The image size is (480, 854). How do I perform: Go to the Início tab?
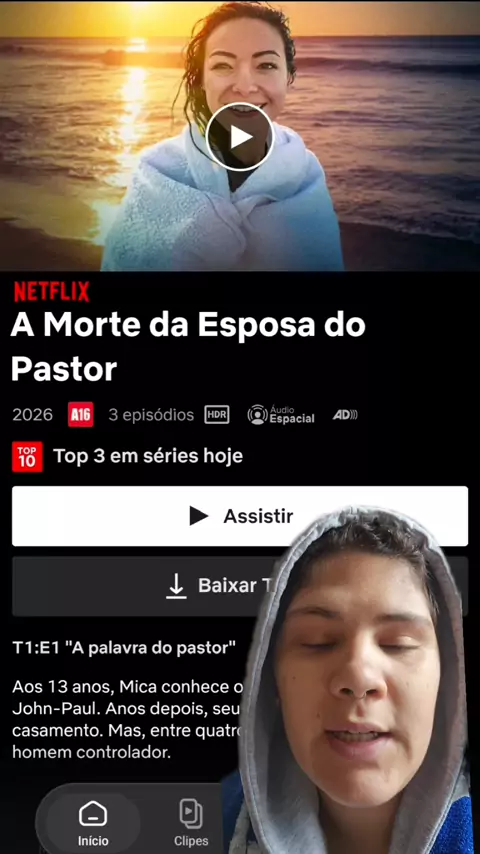coord(93,823)
